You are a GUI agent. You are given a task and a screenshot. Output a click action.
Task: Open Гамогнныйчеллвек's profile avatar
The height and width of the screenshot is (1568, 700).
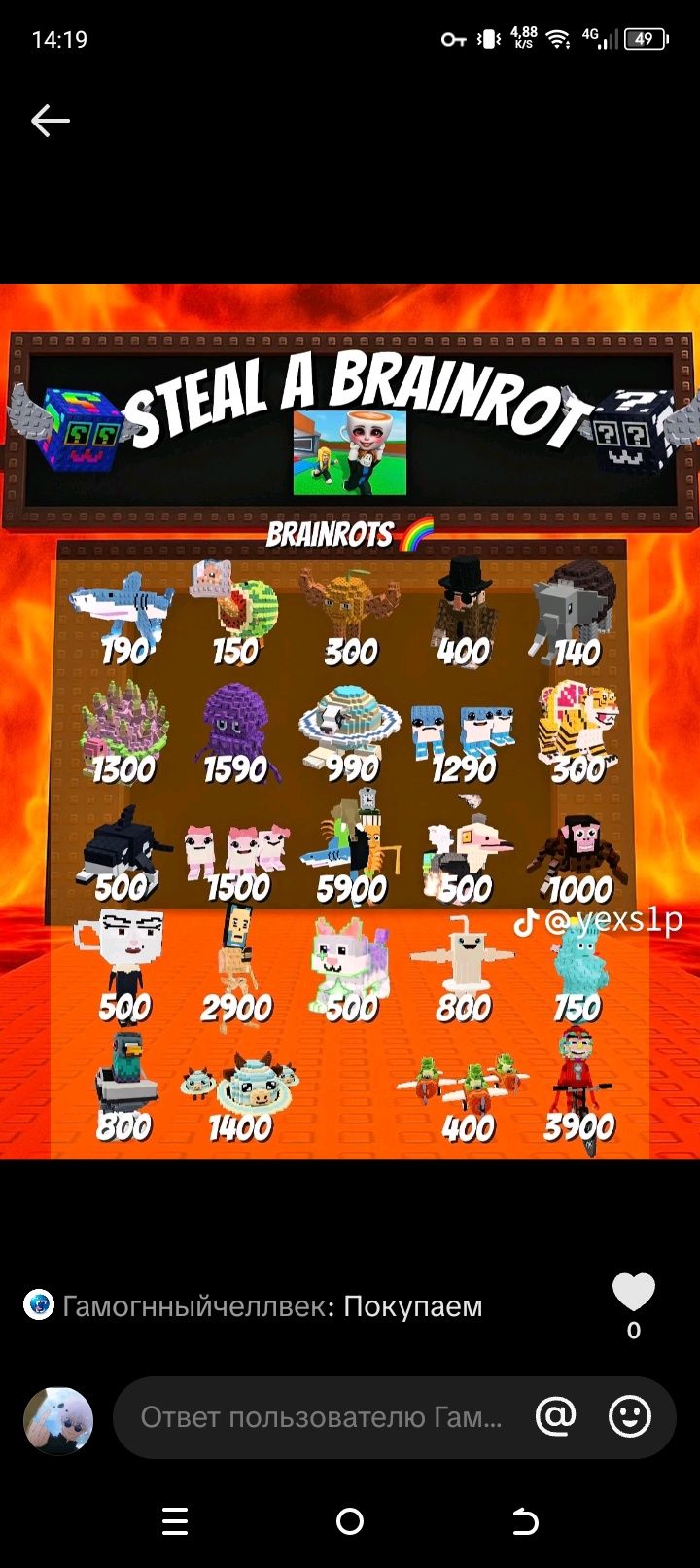(39, 1305)
